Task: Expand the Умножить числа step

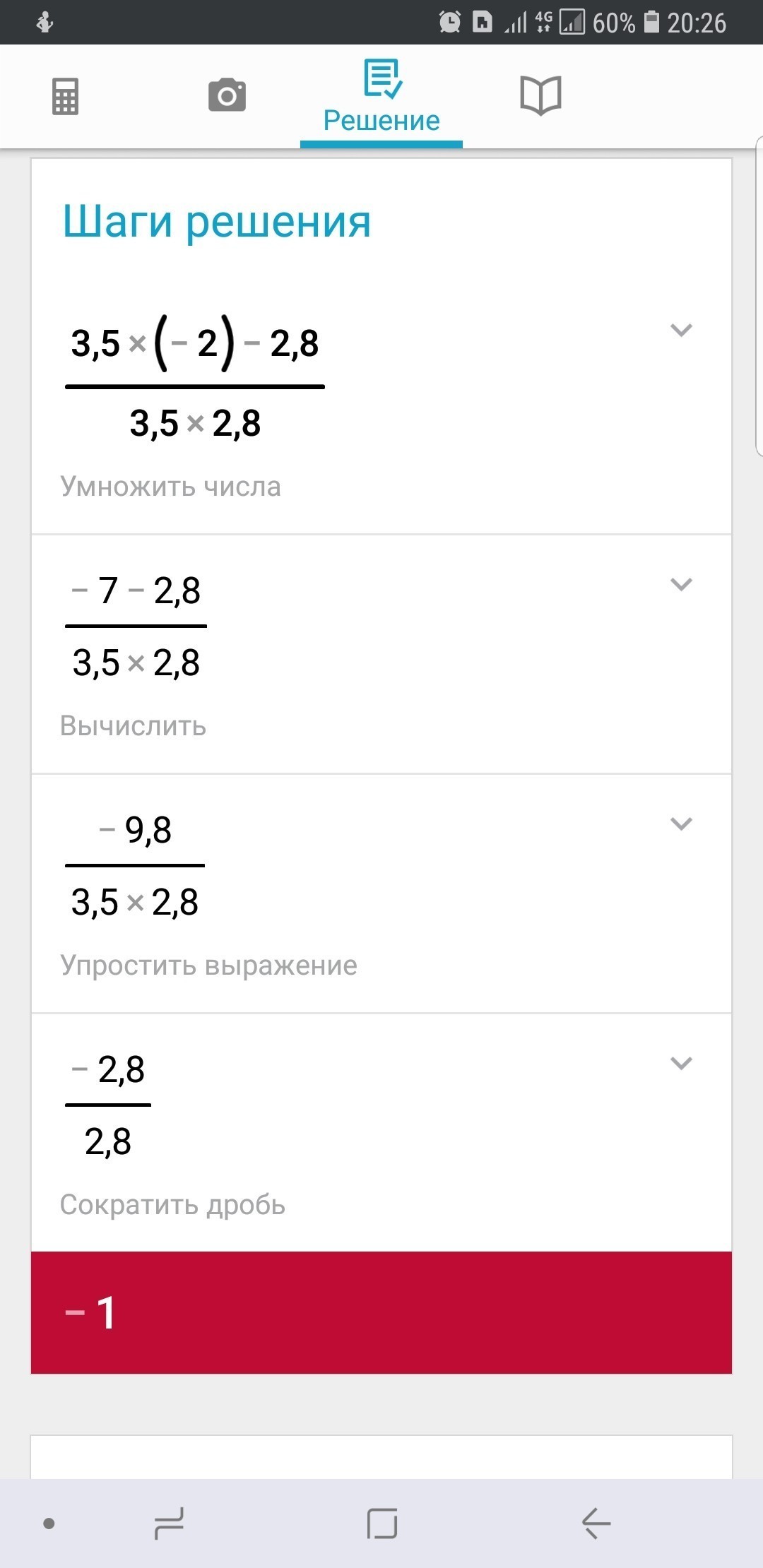Action: pyautogui.click(x=680, y=330)
